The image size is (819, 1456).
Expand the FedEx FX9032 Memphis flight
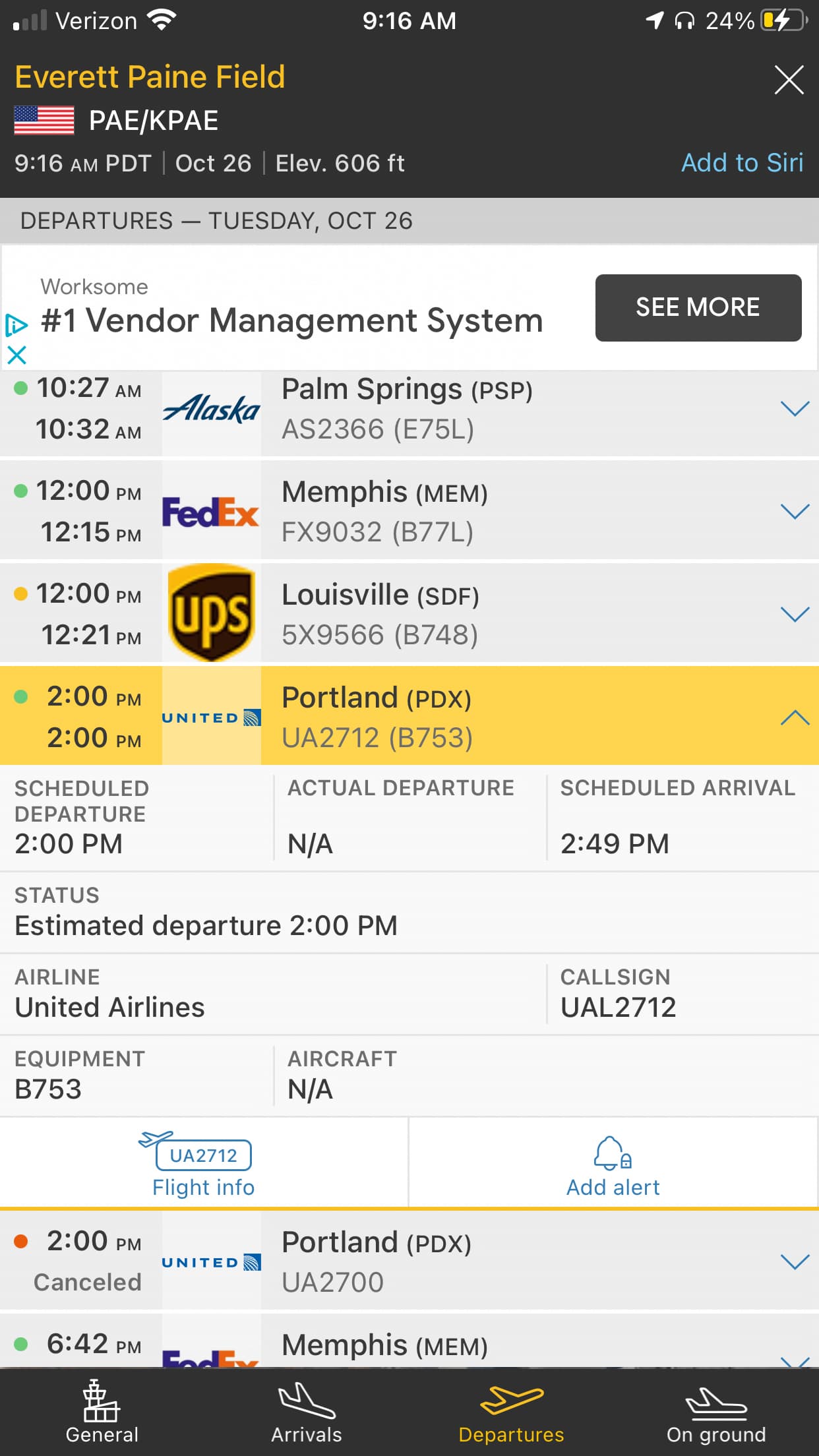[x=794, y=512]
